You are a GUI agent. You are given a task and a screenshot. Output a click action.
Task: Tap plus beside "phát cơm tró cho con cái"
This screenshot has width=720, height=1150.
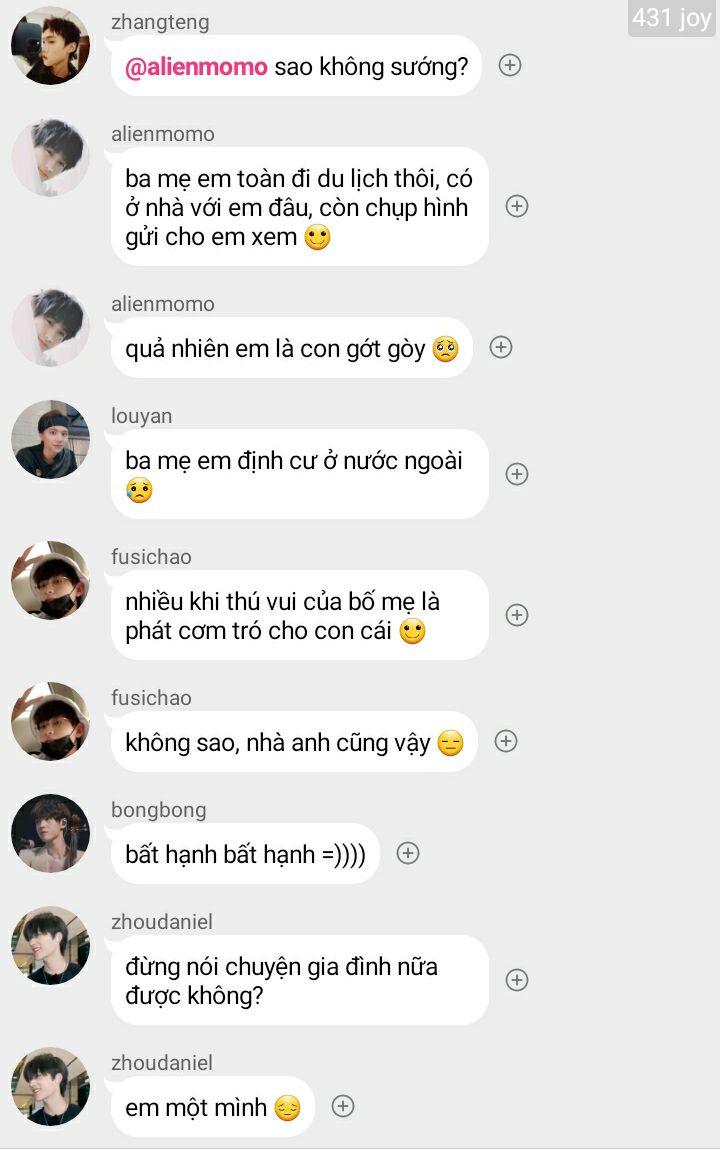pyautogui.click(x=517, y=615)
